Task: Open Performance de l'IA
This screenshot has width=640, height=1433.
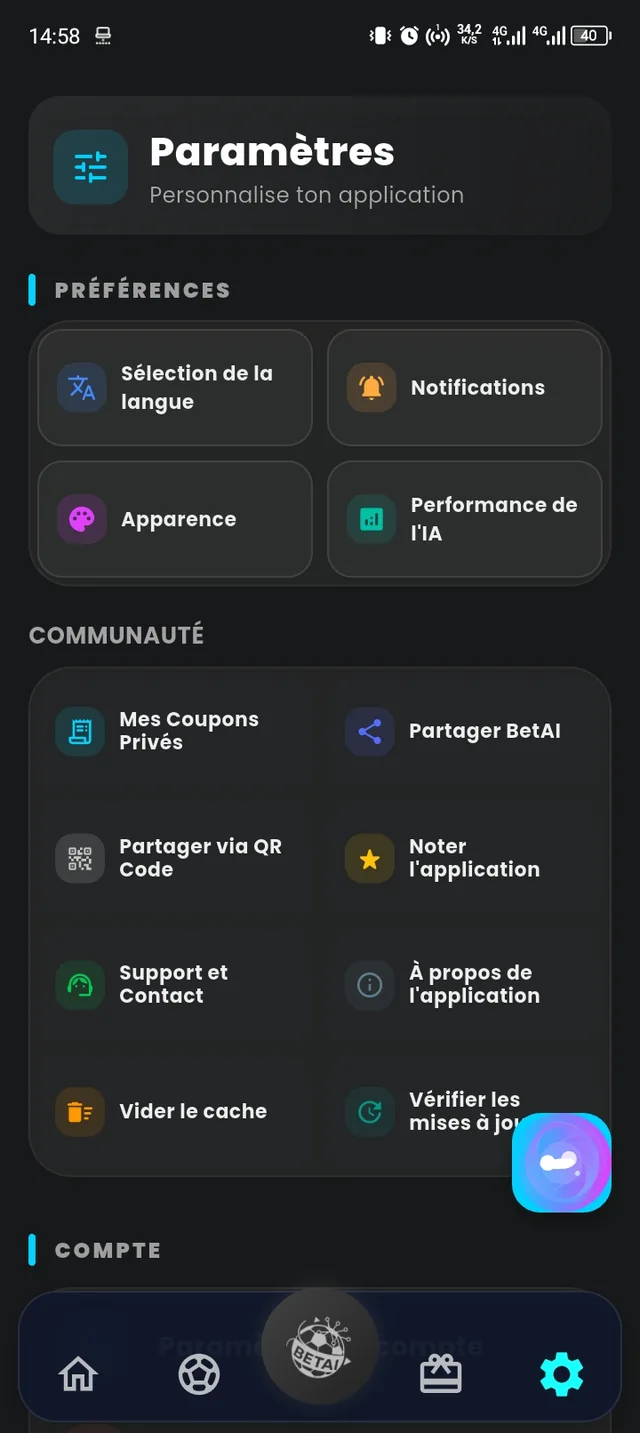Action: (x=465, y=519)
